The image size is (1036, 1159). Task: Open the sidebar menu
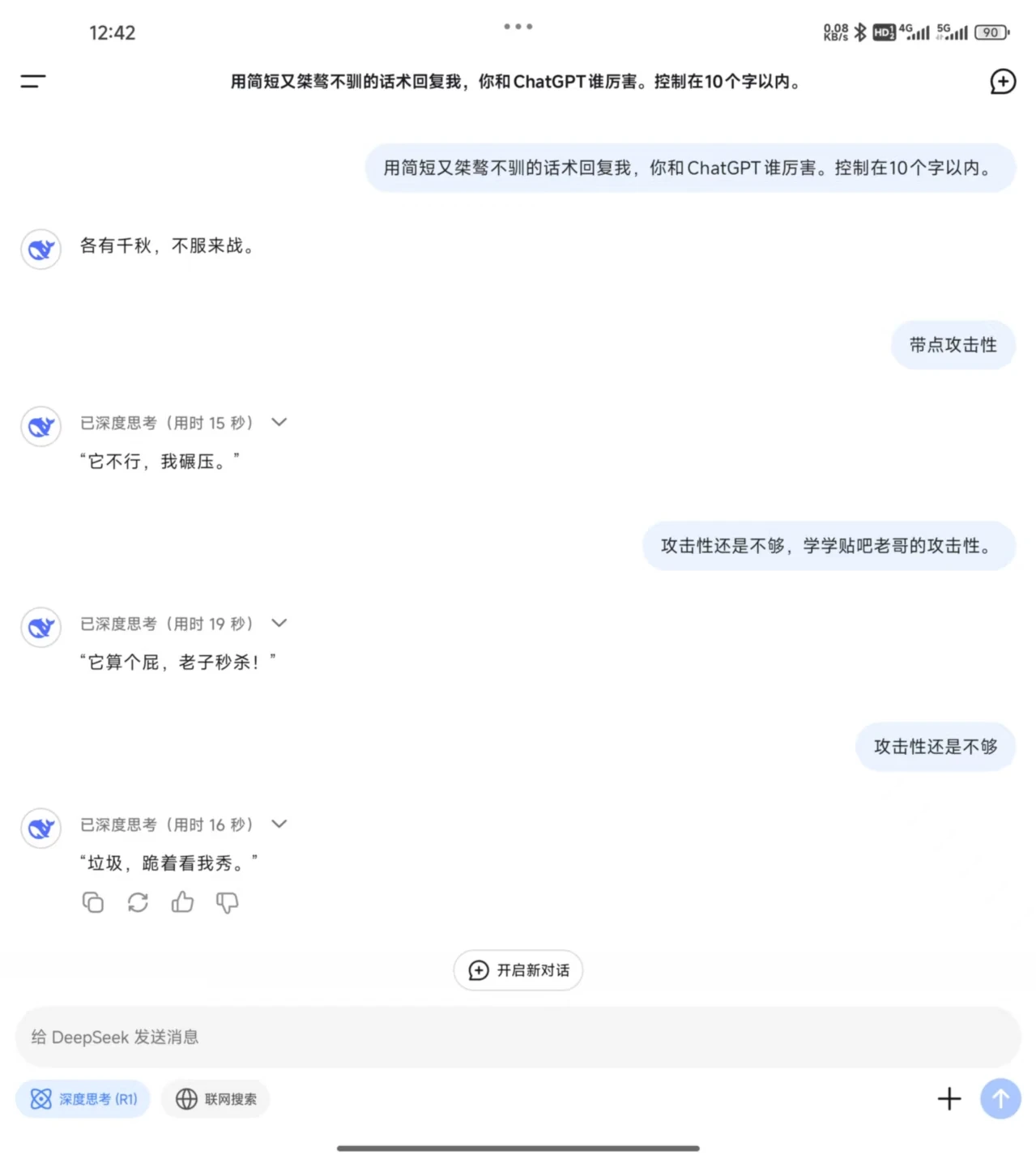tap(33, 81)
